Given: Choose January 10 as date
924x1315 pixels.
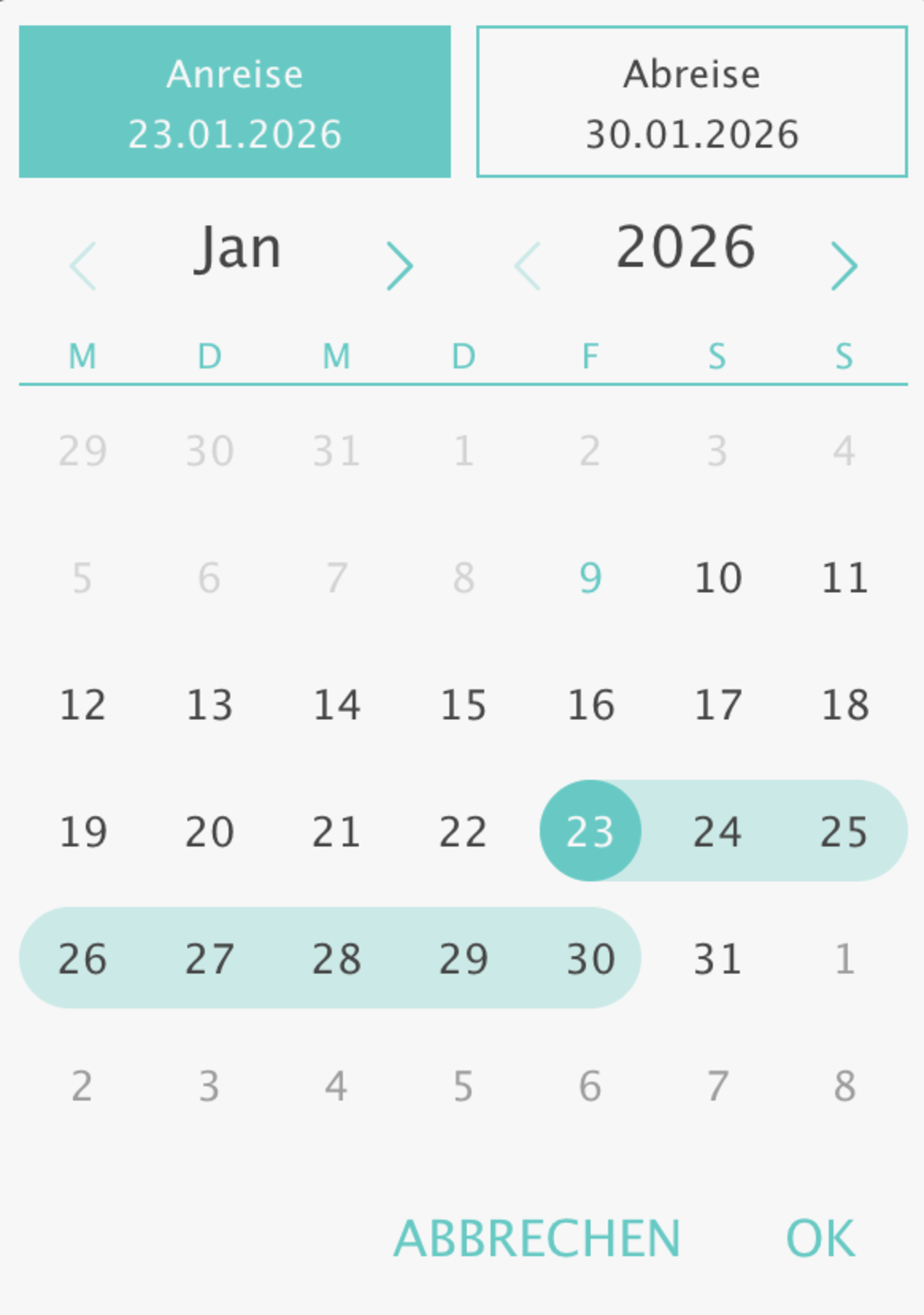Looking at the screenshot, I should (717, 577).
